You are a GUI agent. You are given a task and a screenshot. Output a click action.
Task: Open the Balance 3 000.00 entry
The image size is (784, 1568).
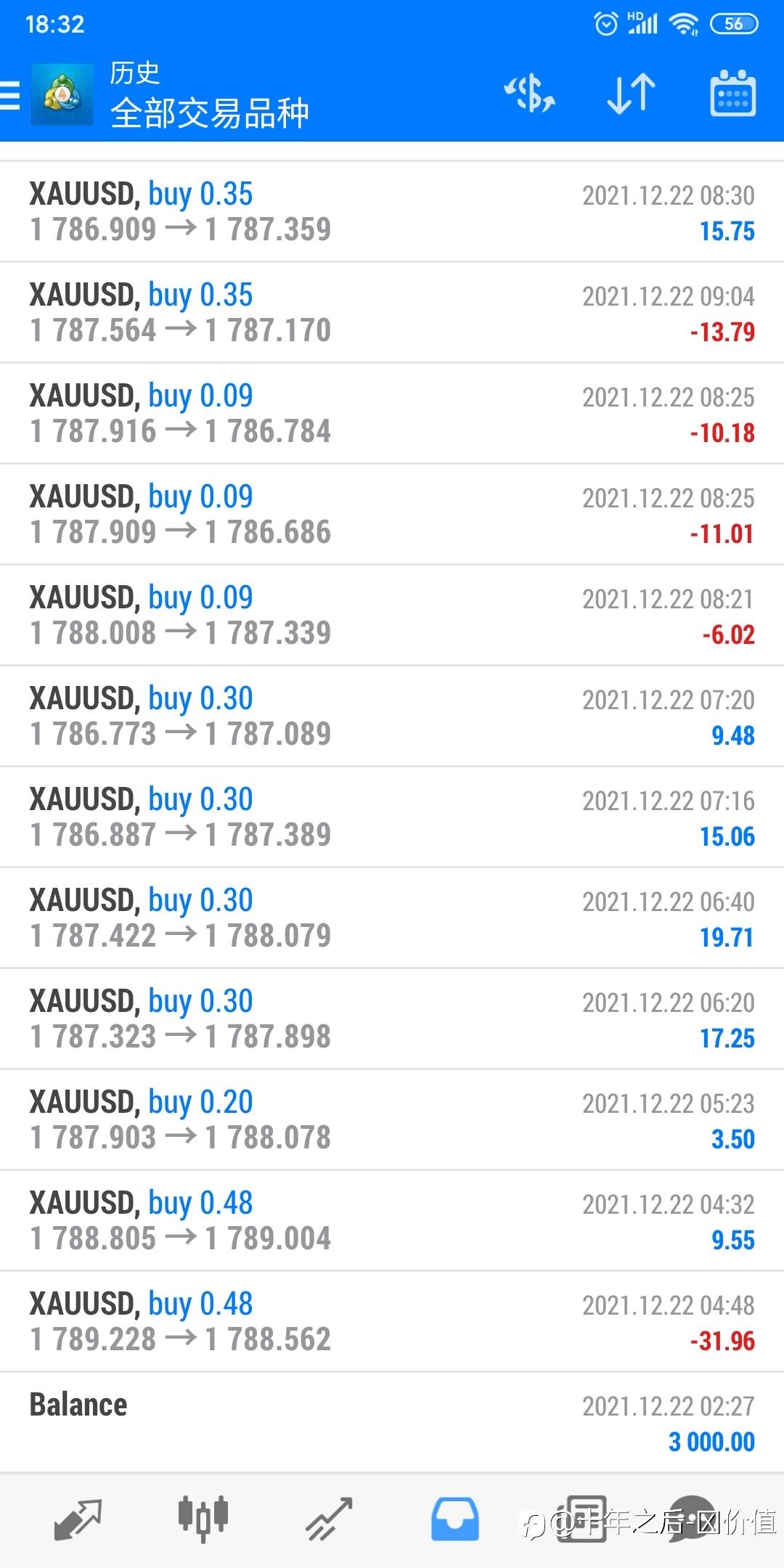[392, 1422]
